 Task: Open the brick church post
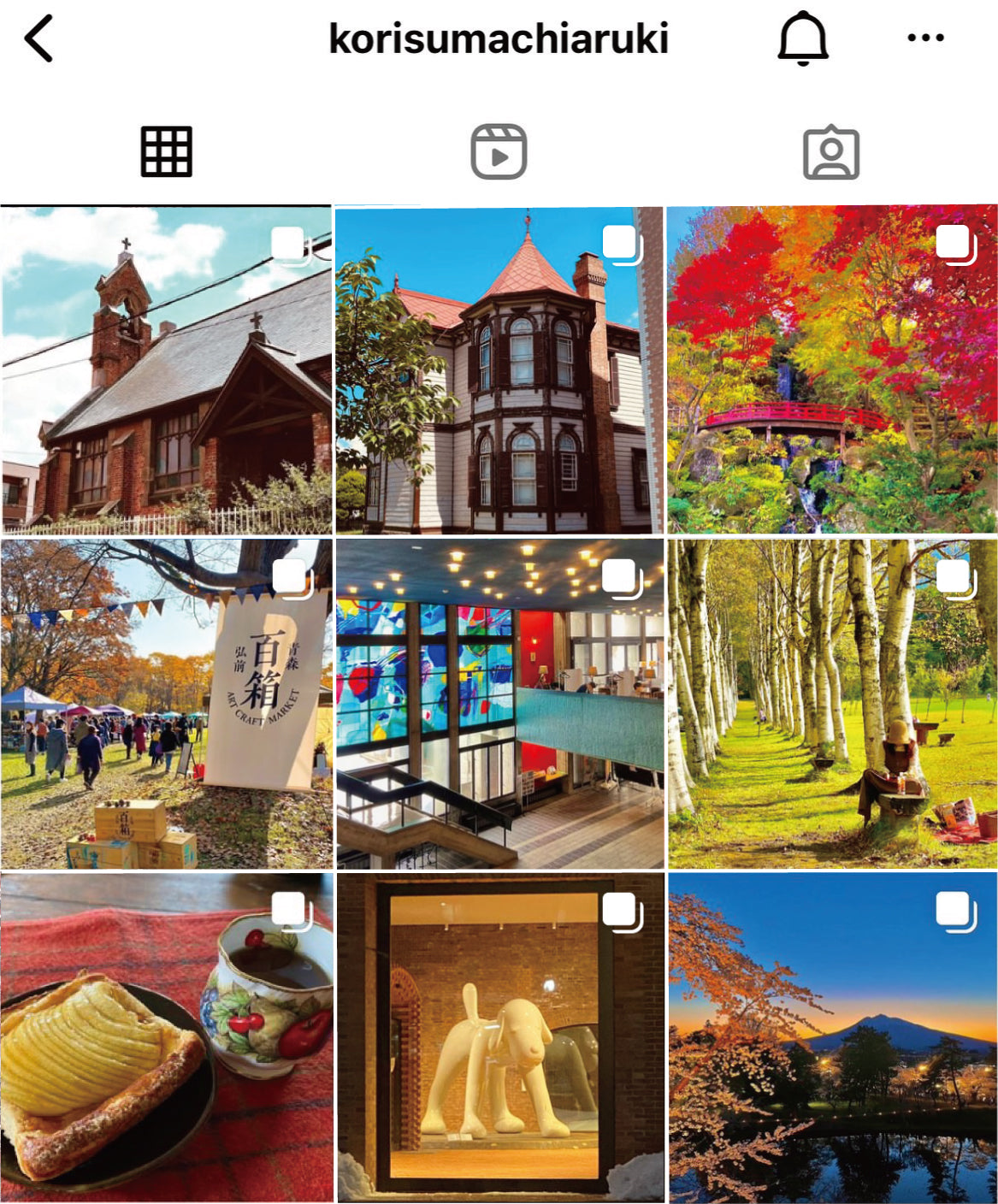(166, 370)
